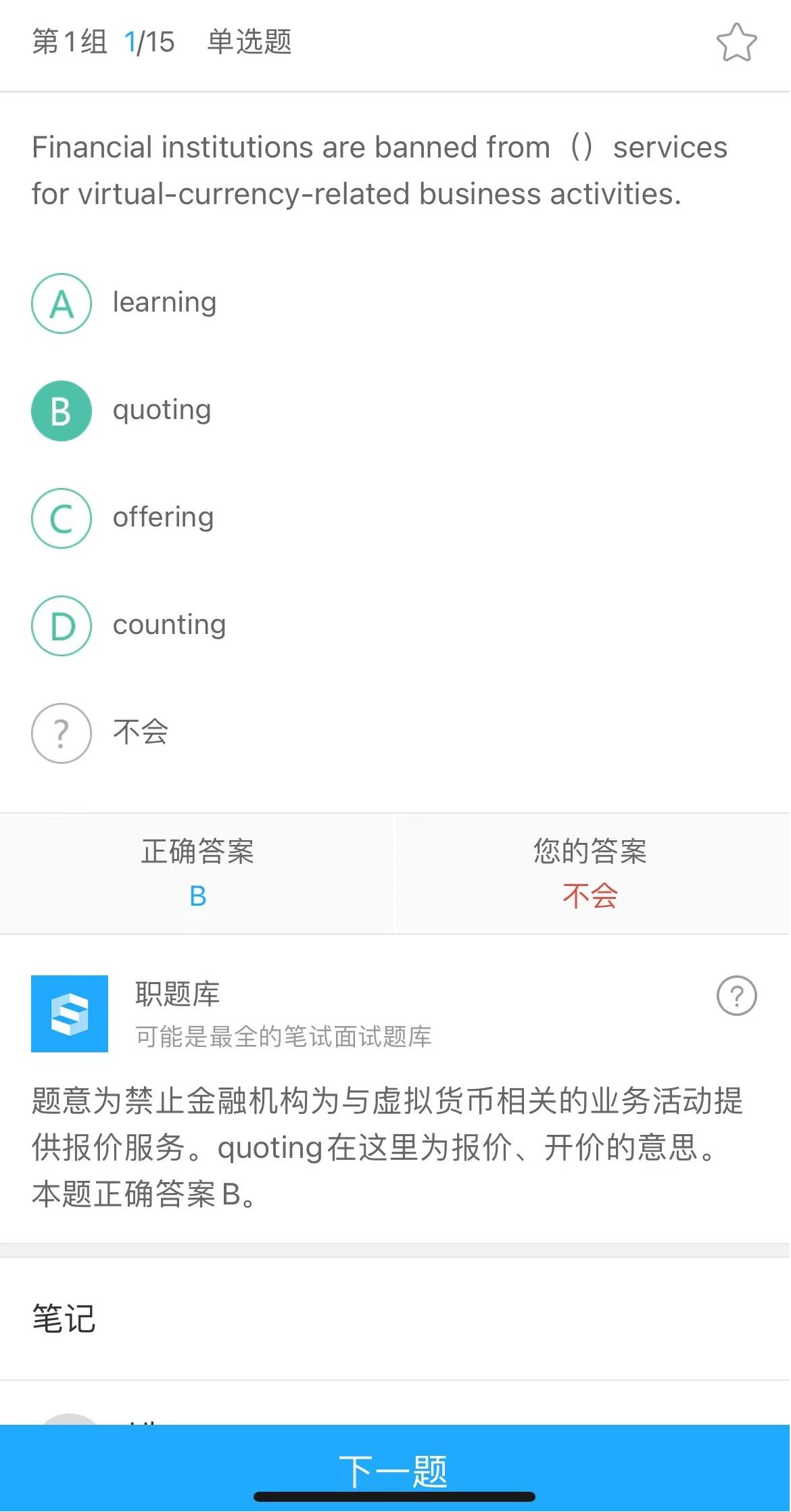Go to next question with 下一题
The height and width of the screenshot is (1512, 791).
tap(394, 1469)
